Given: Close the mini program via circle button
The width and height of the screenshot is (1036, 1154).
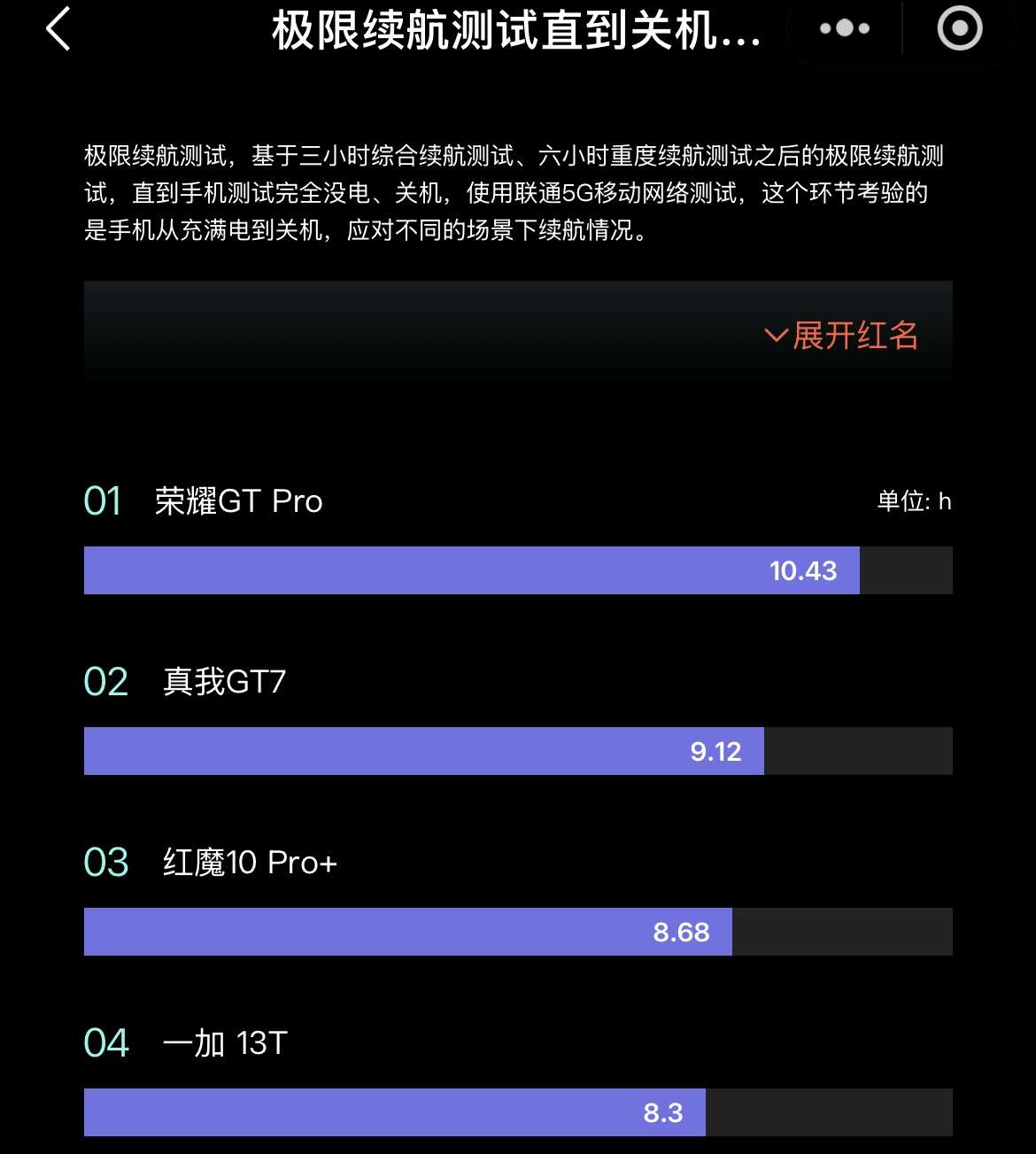Looking at the screenshot, I should [x=960, y=29].
